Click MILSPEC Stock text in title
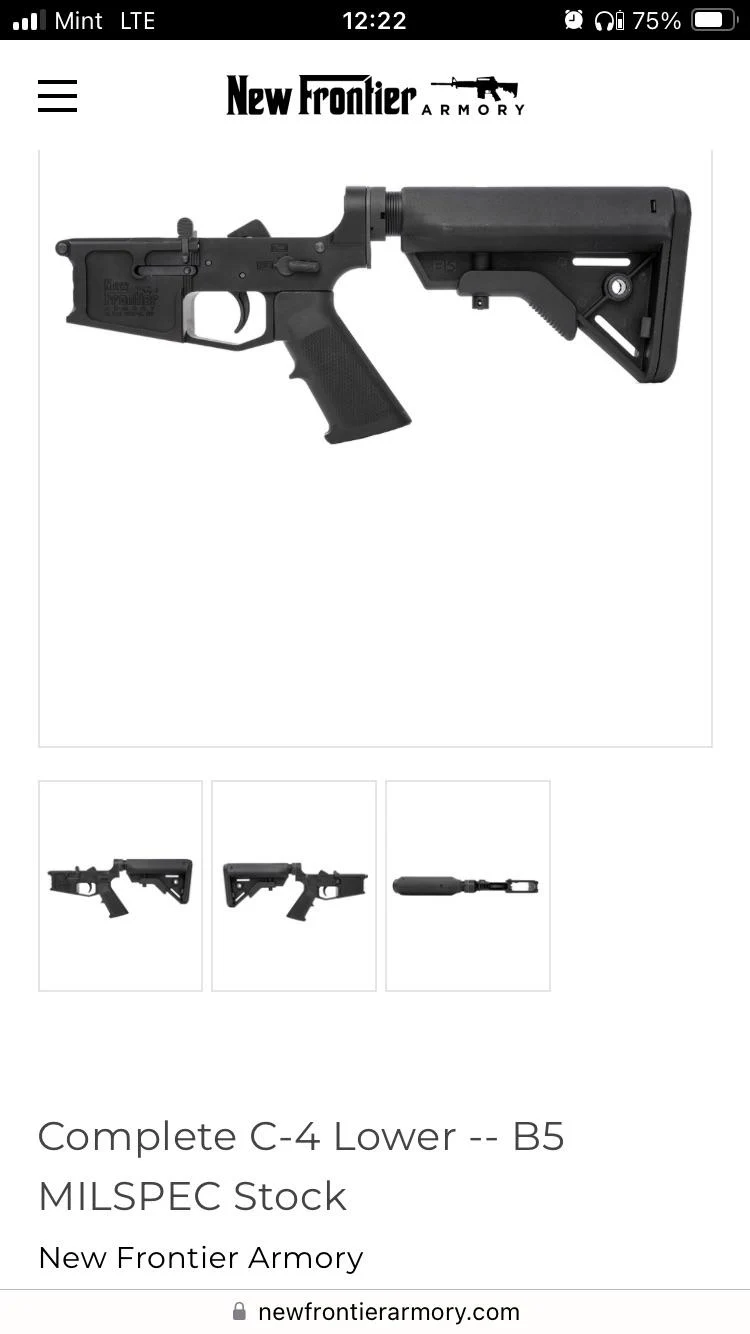Screen dimensions: 750x1334 (x=192, y=1196)
